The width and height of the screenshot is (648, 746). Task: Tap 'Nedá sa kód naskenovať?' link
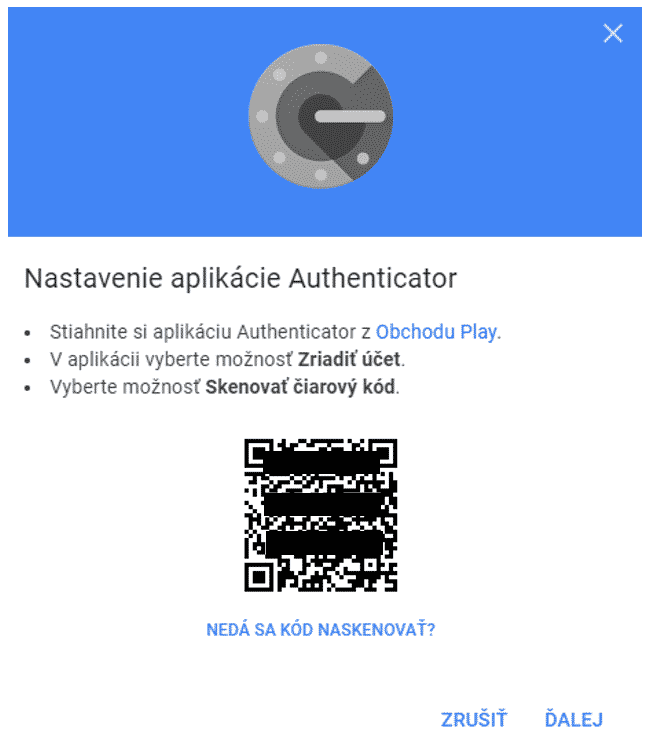[321, 630]
